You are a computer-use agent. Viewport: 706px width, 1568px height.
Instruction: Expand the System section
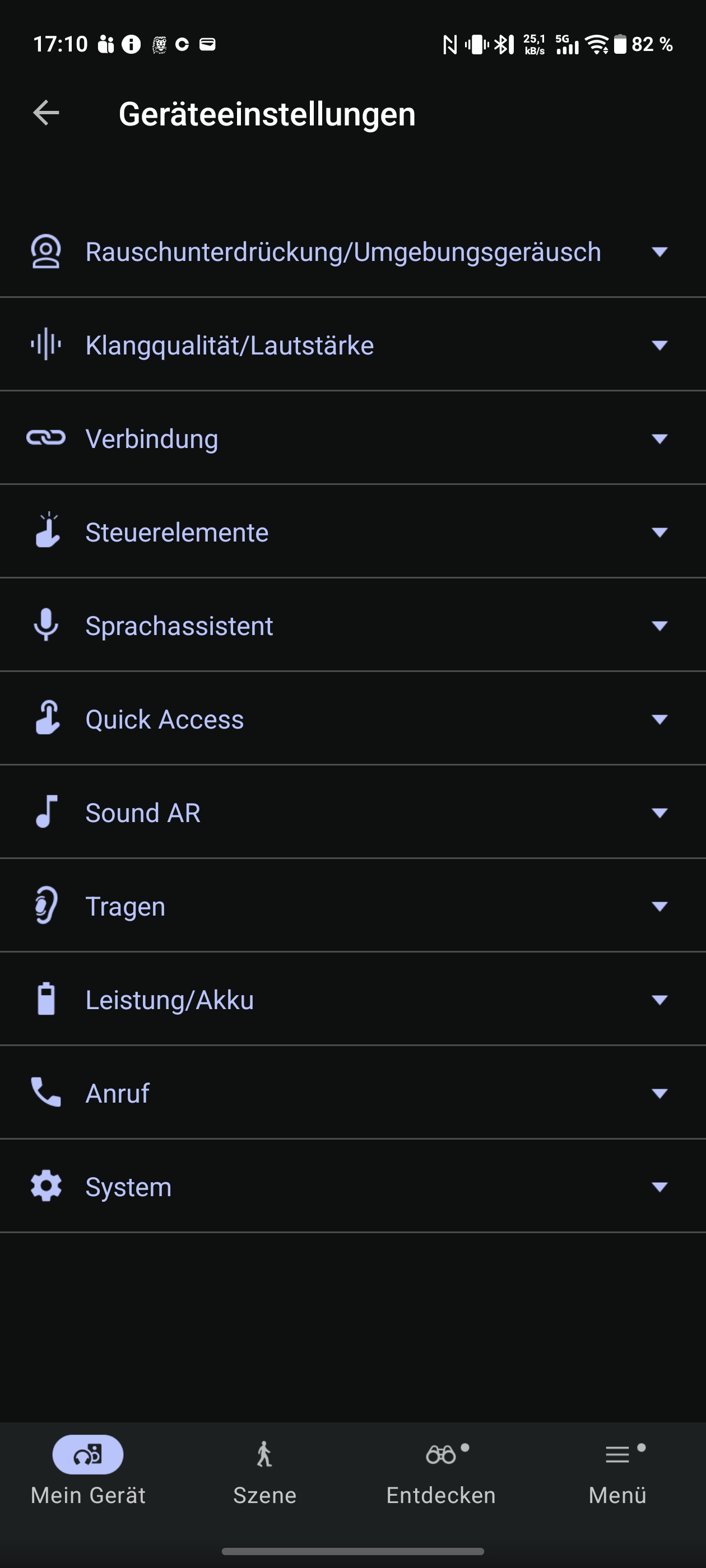point(352,1187)
